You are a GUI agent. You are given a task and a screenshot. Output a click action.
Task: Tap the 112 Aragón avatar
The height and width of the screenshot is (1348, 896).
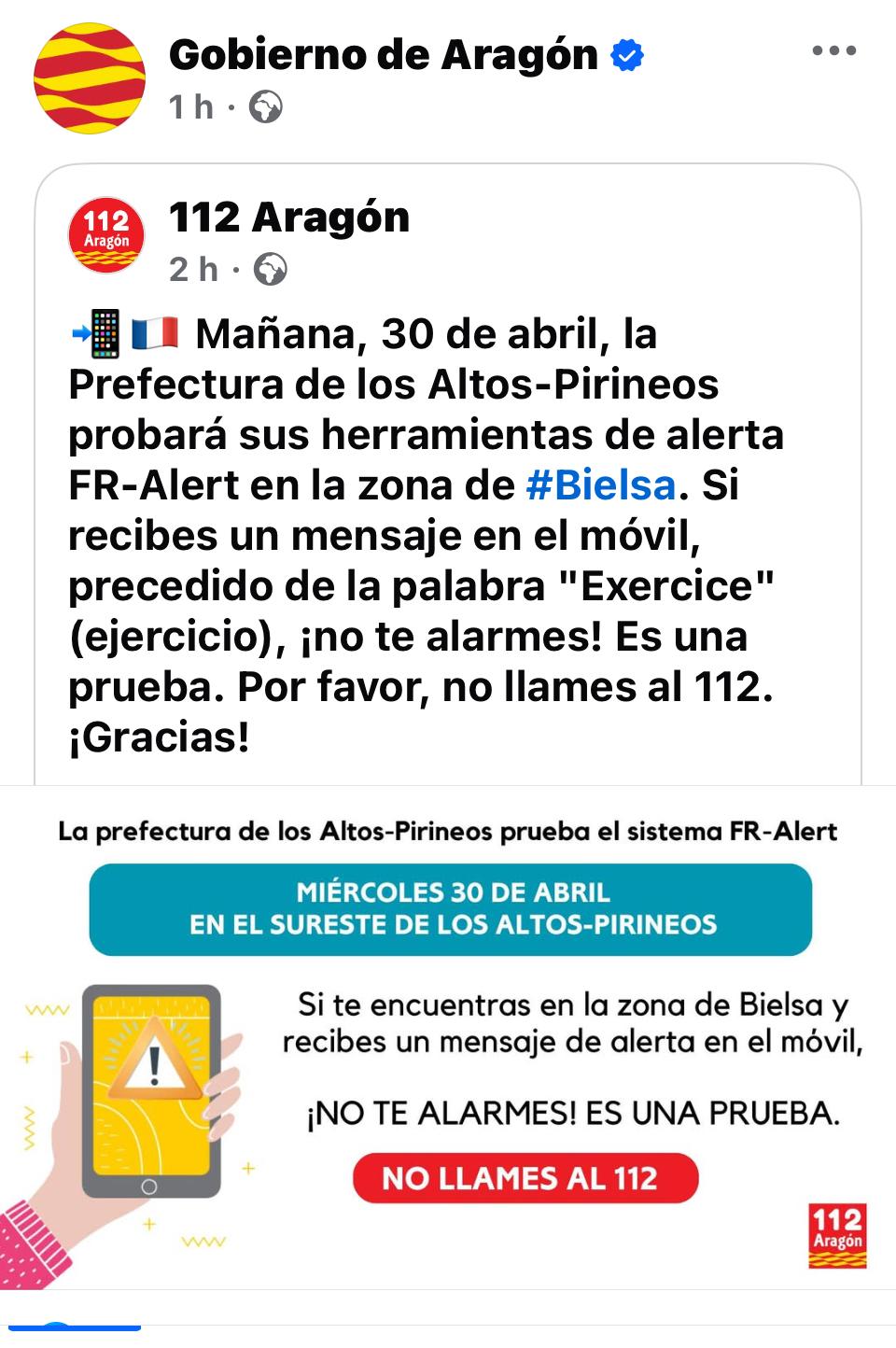(x=106, y=234)
